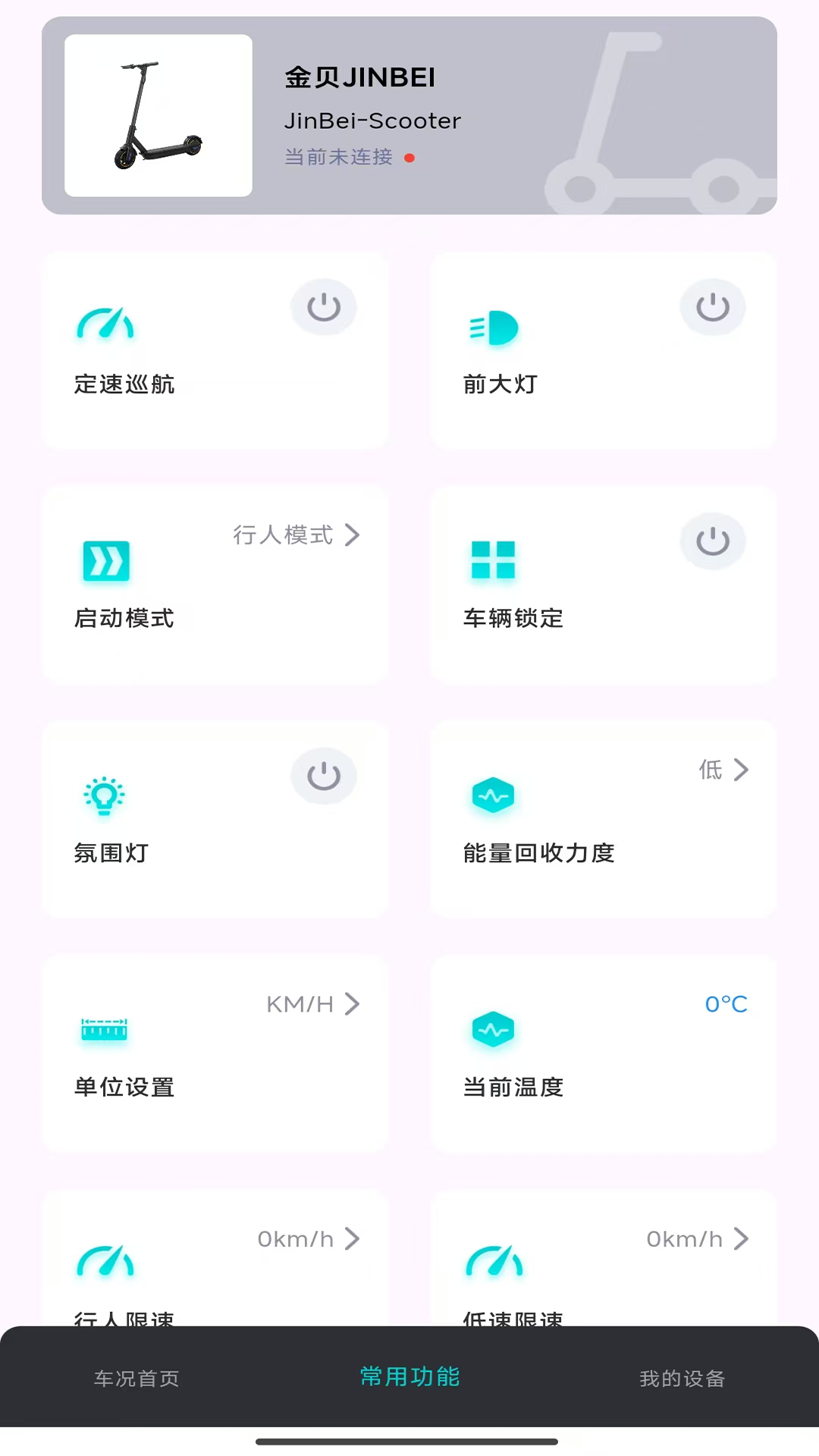The height and width of the screenshot is (1456, 819).
Task: Click the current temperature (当前温度) hexagon icon
Action: 494,1030
